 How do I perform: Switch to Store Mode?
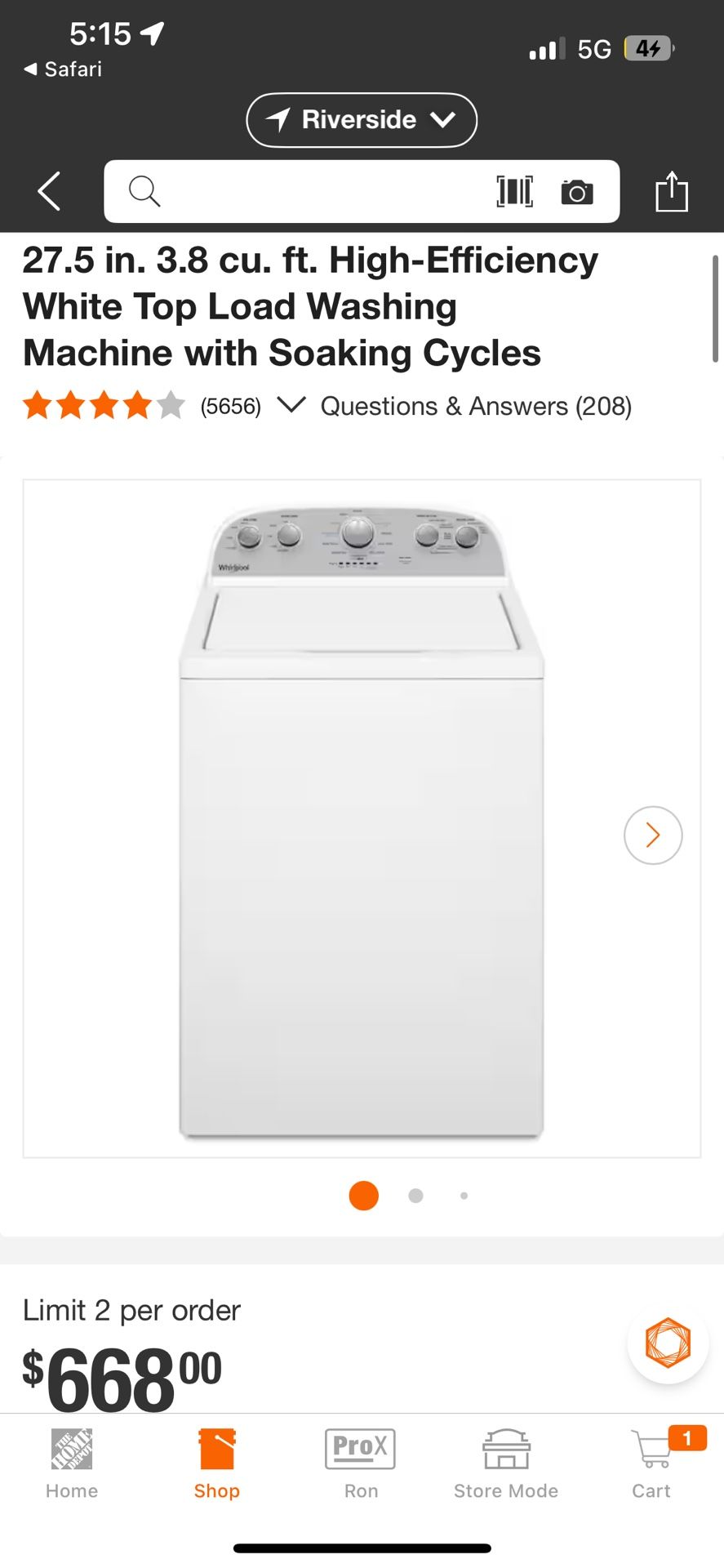click(x=505, y=1462)
